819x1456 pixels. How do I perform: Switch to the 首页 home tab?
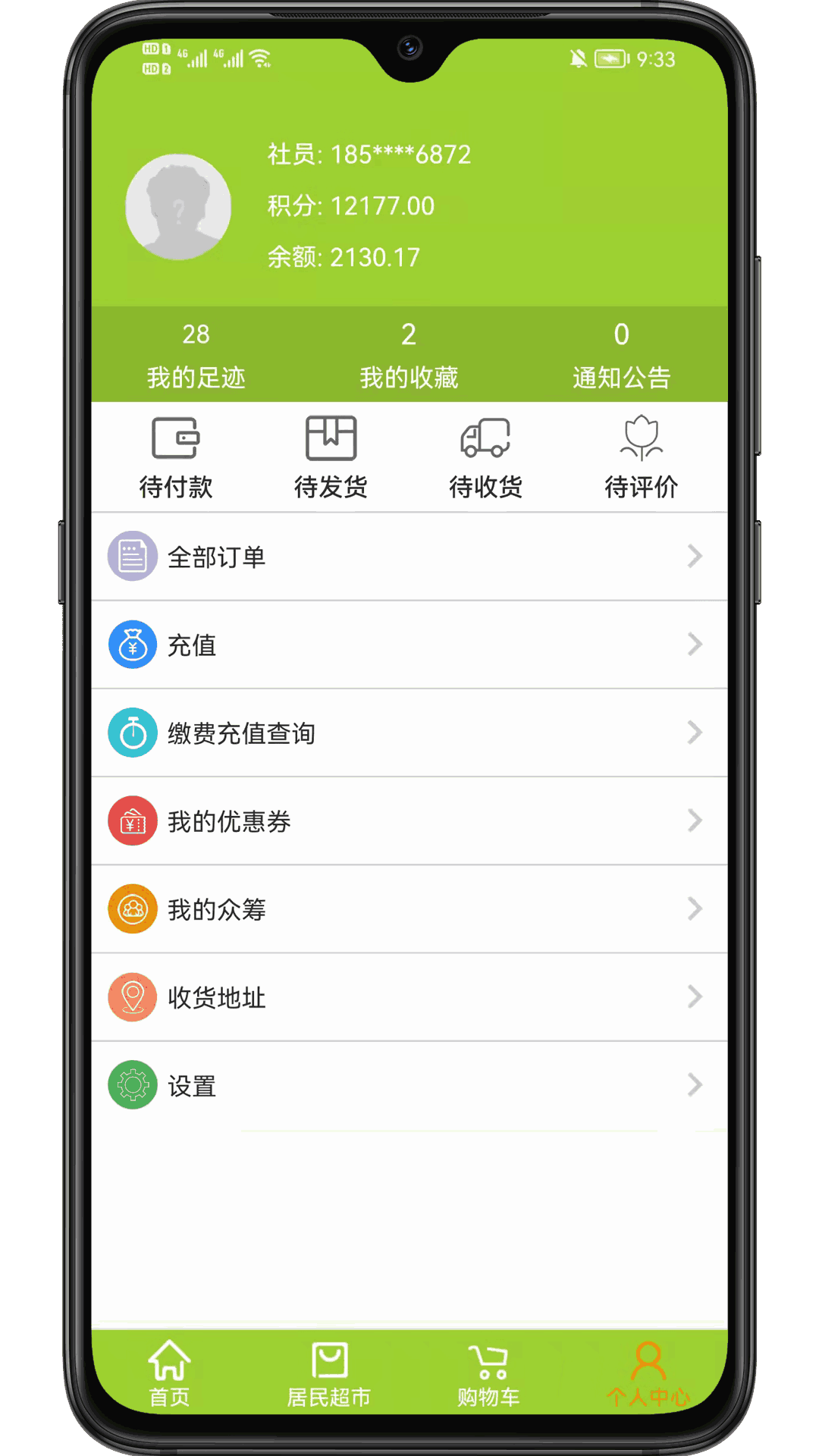169,1373
